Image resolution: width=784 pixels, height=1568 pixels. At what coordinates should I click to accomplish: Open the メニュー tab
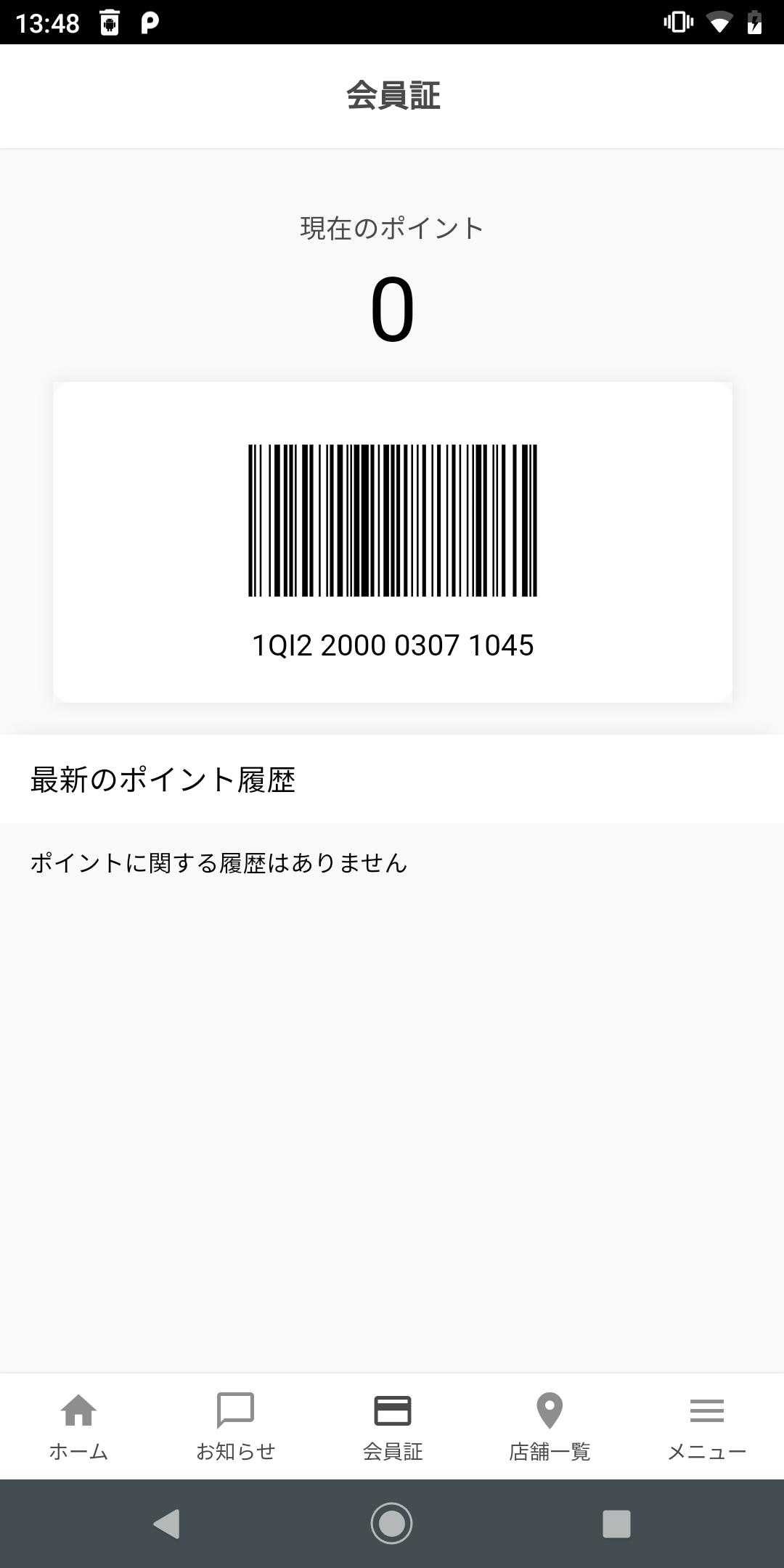pos(706,1426)
